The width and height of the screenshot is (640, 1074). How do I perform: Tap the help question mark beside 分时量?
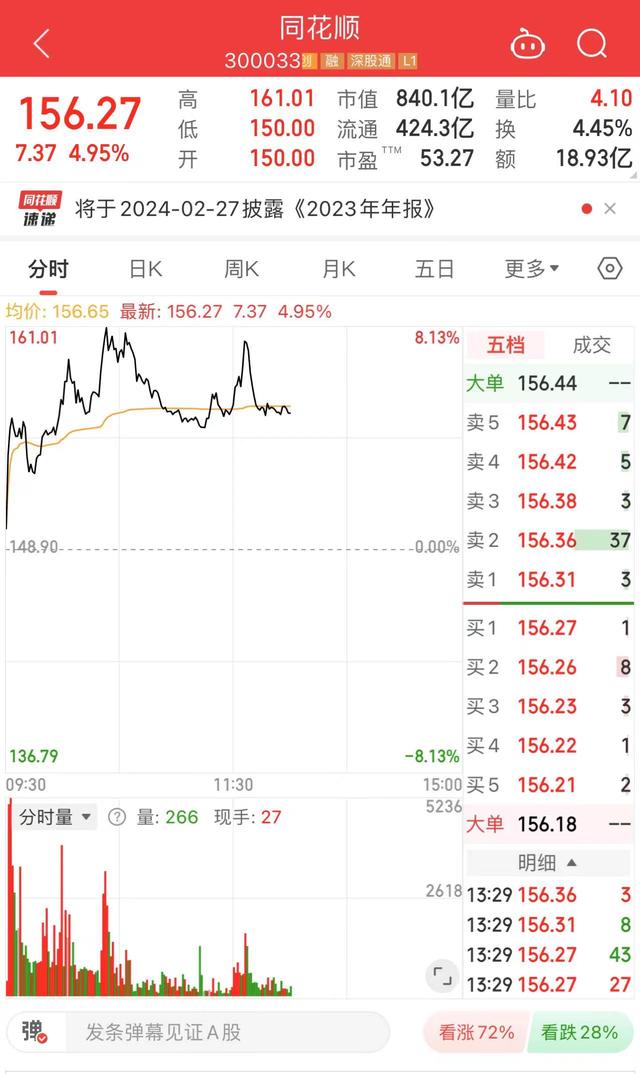117,816
